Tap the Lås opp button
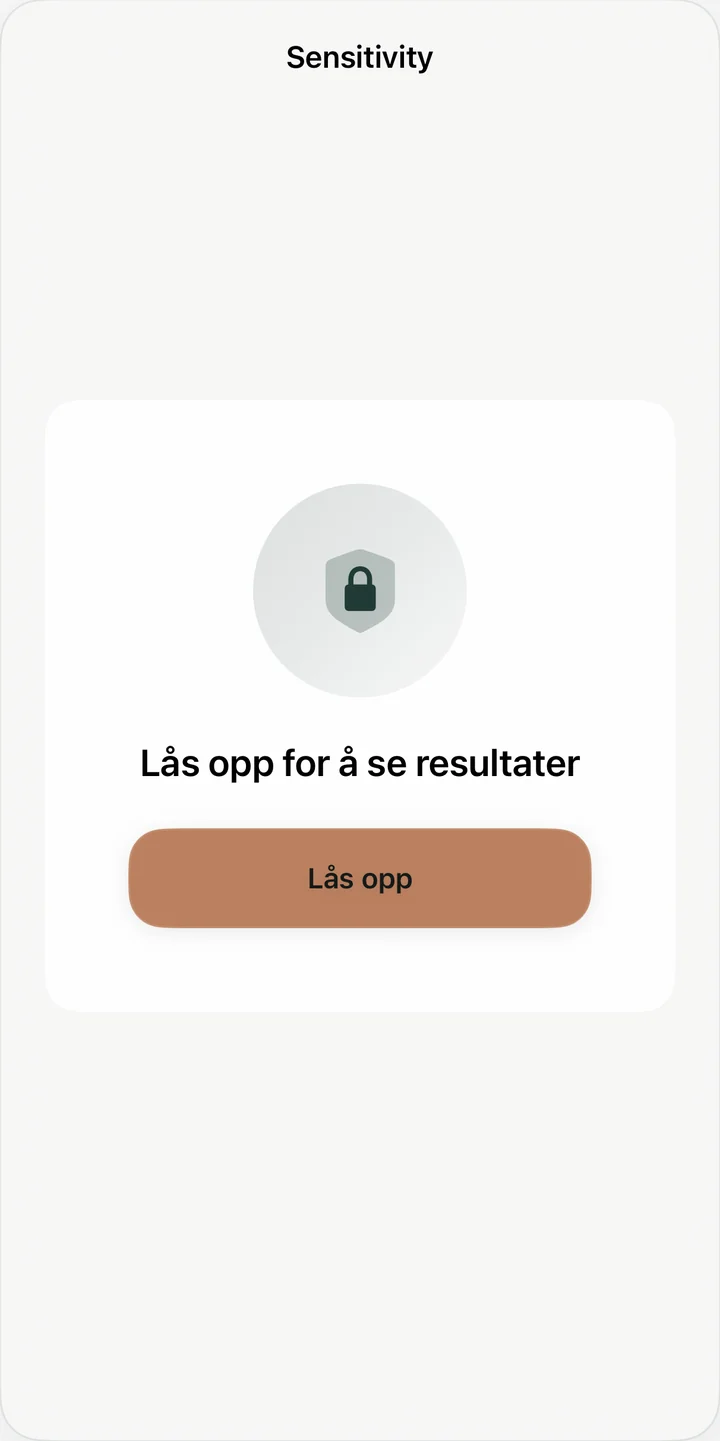Screen dimensions: 720x1441 pos(360,878)
